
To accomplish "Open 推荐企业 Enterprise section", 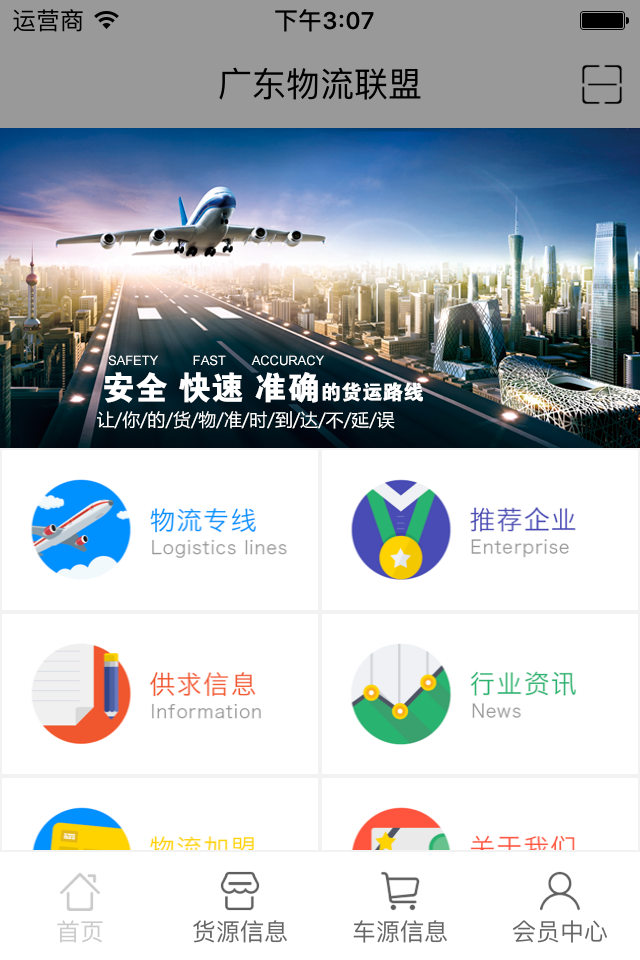I will pyautogui.click(x=480, y=530).
